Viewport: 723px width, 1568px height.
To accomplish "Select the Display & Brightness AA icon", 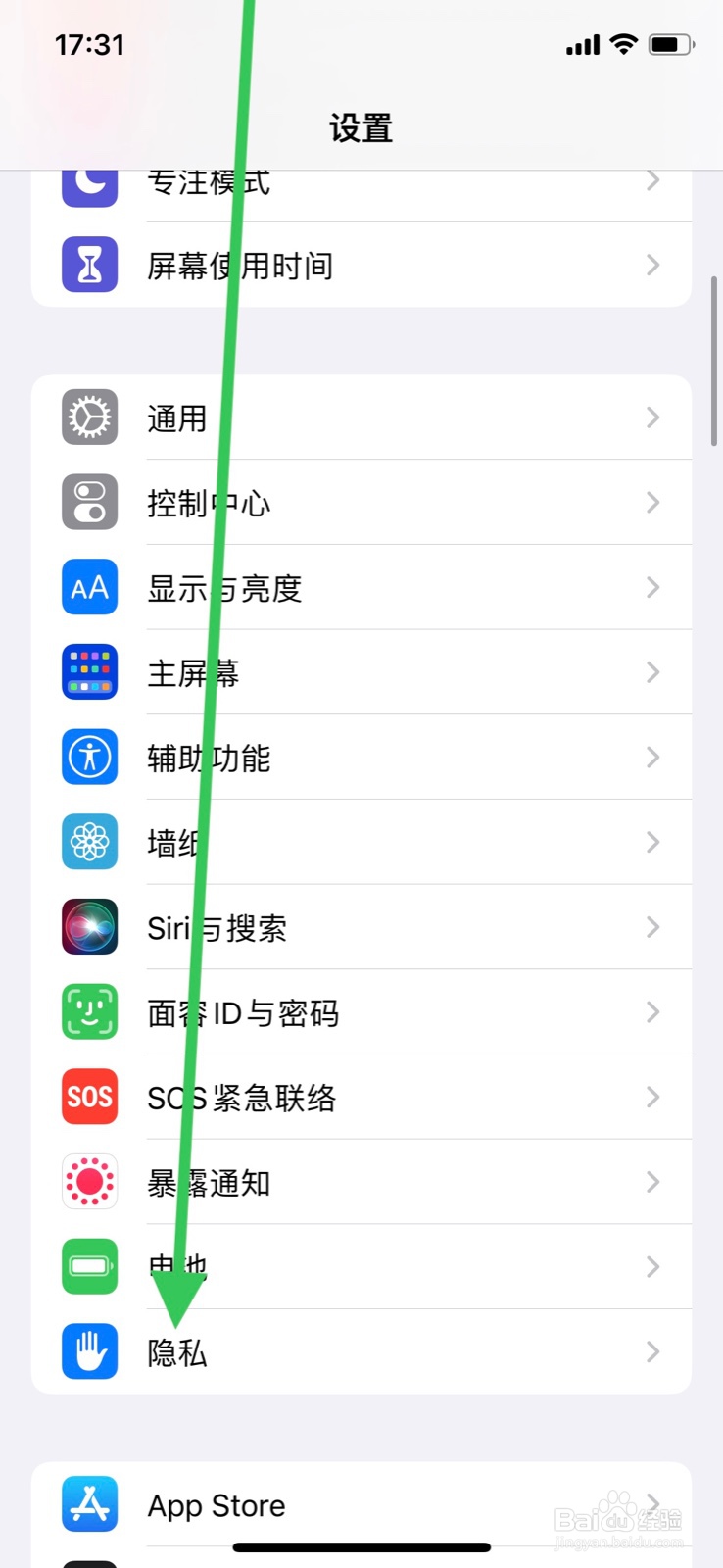I will tap(89, 587).
